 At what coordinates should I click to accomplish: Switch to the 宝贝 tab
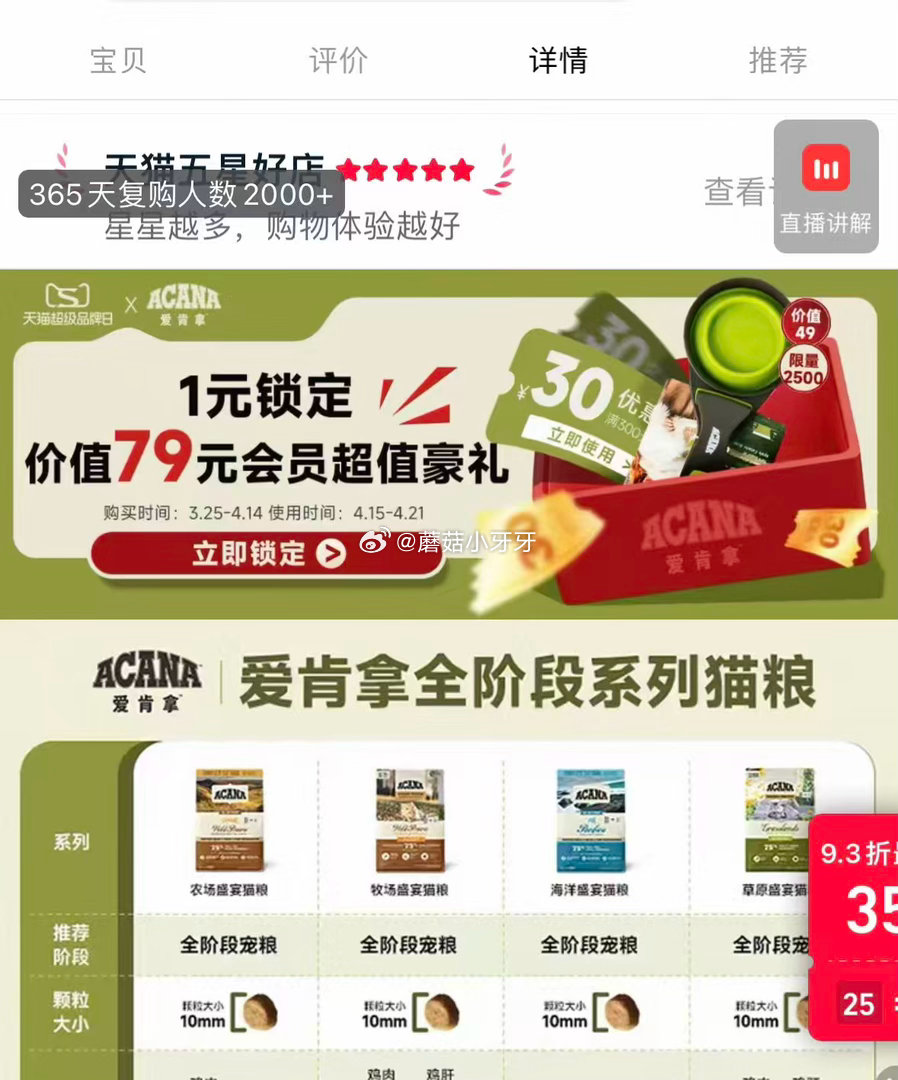(118, 60)
